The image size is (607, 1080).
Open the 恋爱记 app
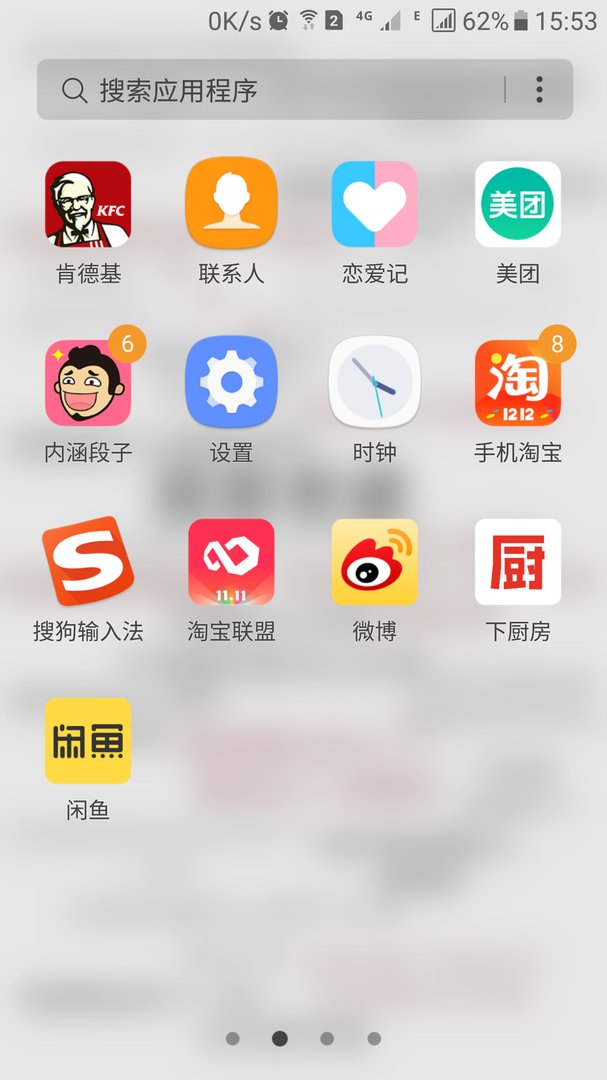pyautogui.click(x=375, y=204)
